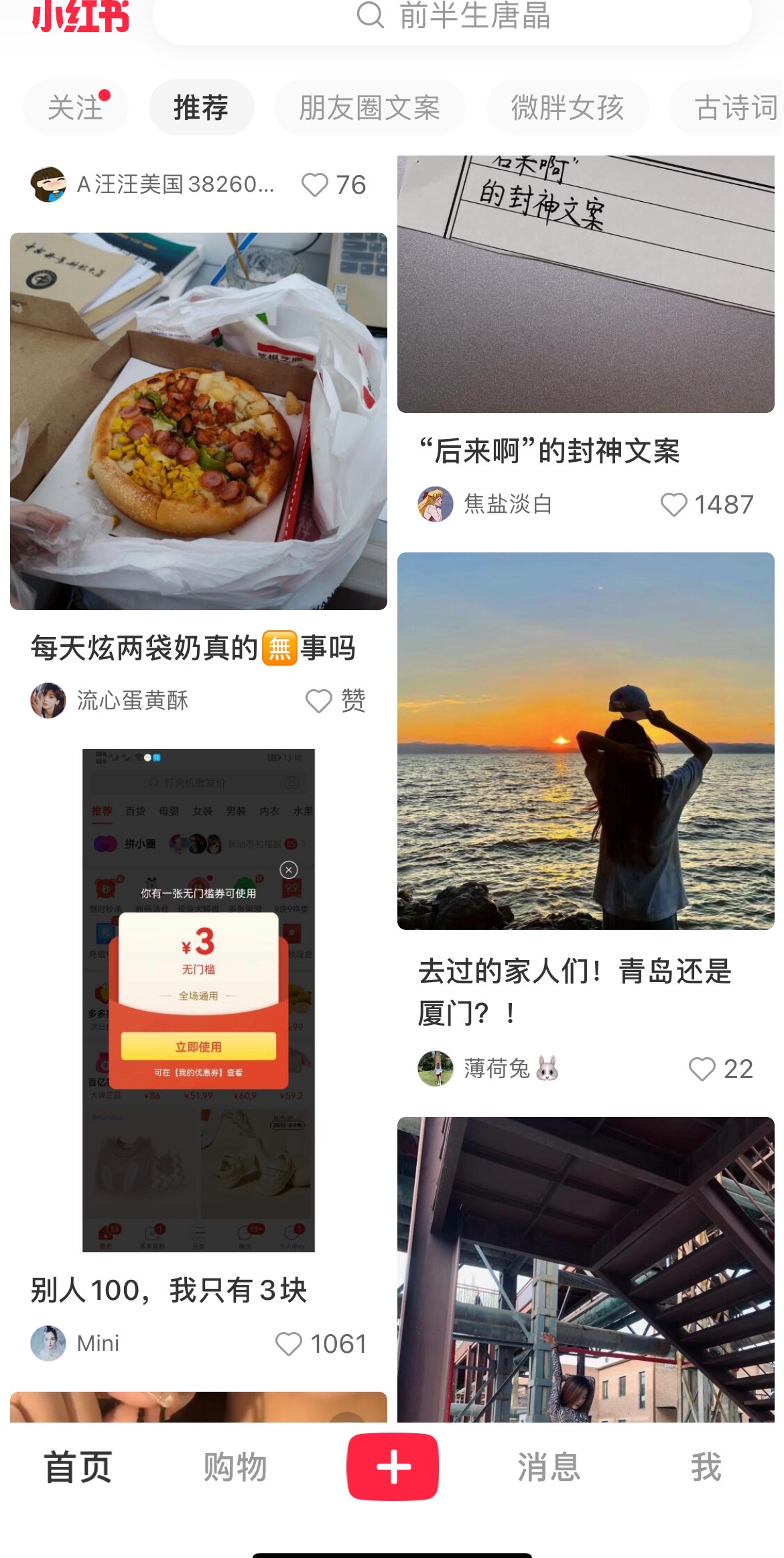Go to the 购物 tab
The image size is (784, 1558).
point(235,1467)
